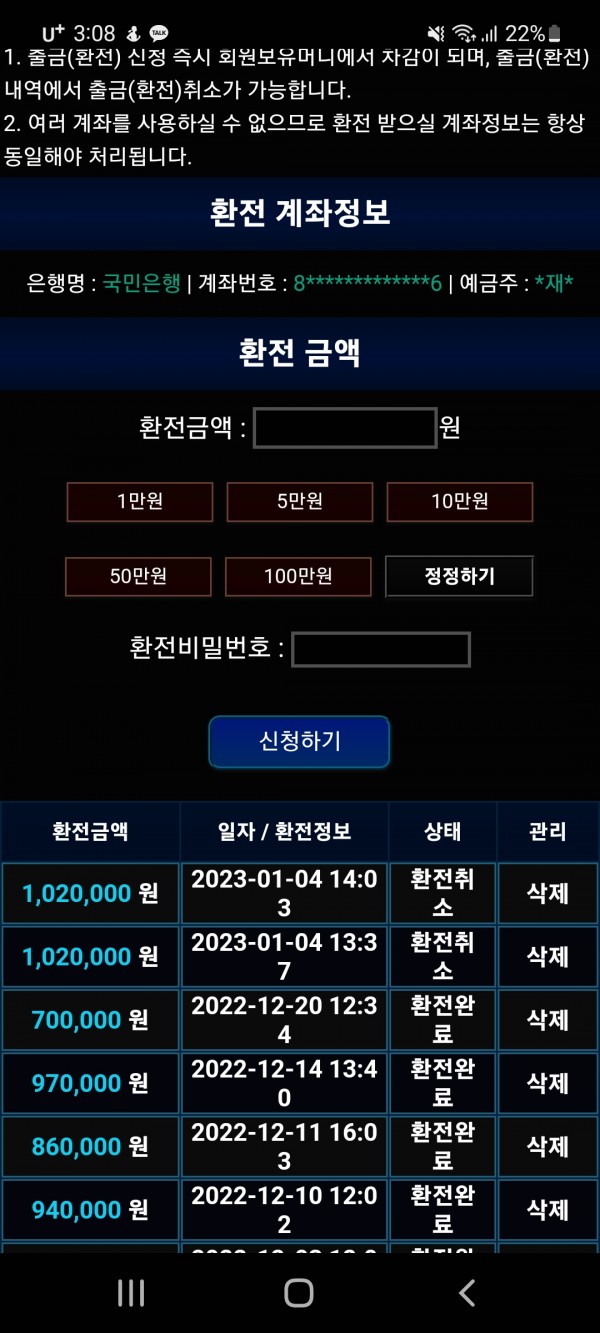Submit the request with 신청하기

click(299, 741)
